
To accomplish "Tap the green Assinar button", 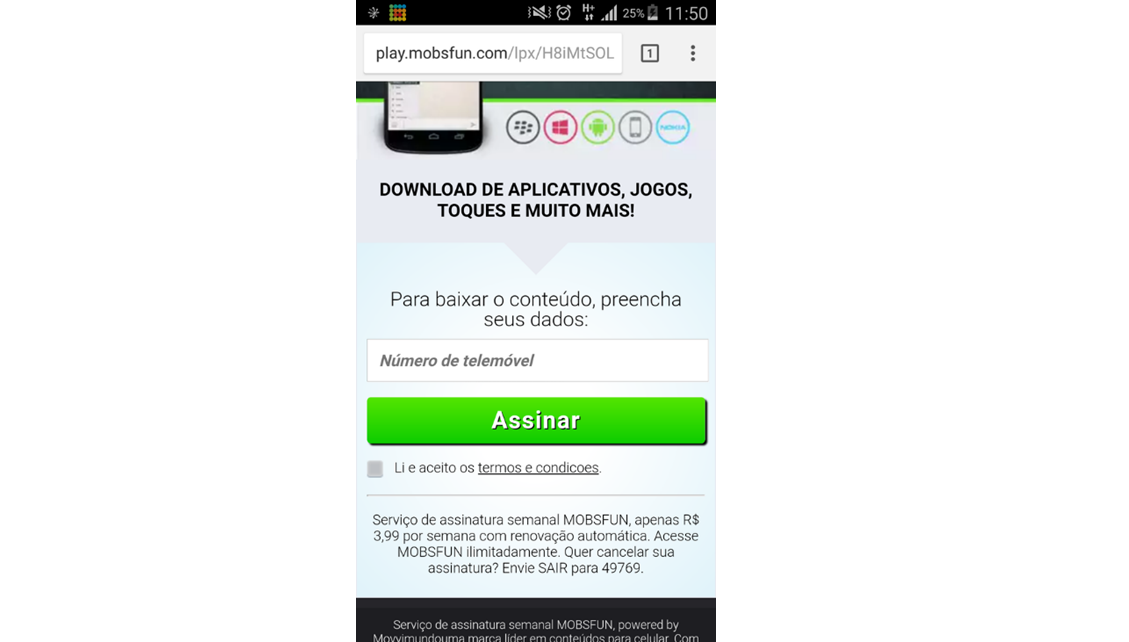I will [x=536, y=420].
